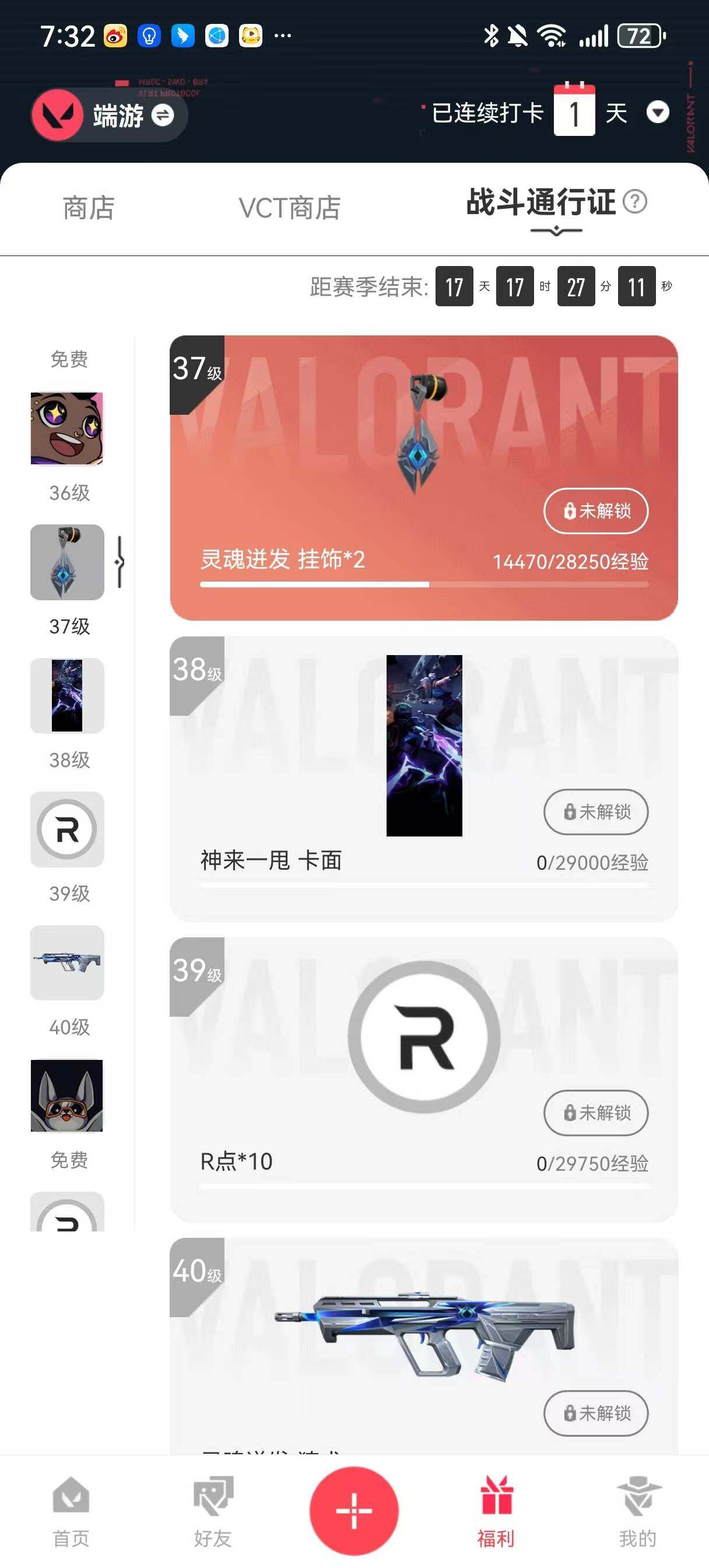Tap the lock on level 39 未解锁 state
The width and height of the screenshot is (709, 1568).
[x=595, y=1114]
